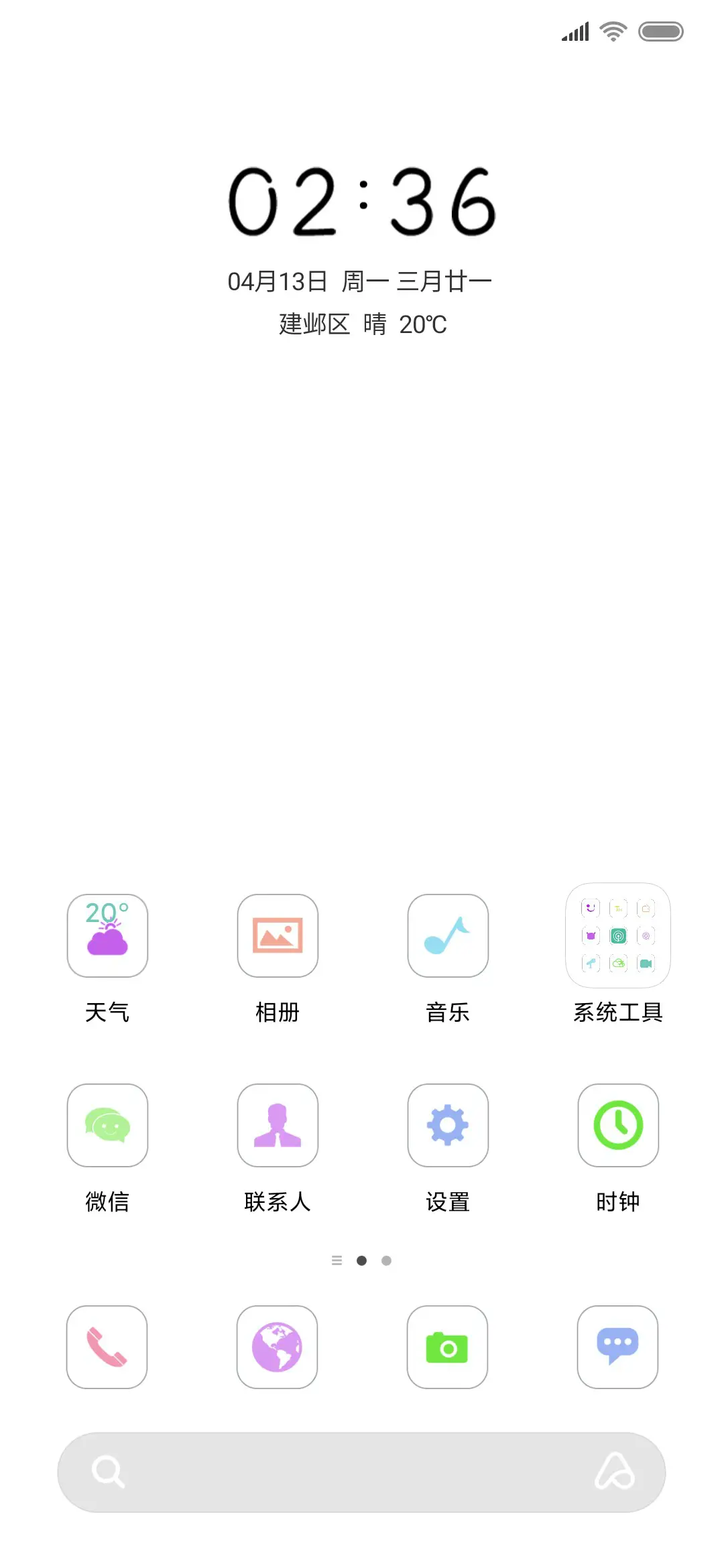This screenshot has width=724, height=1568.
Task: Tap the 建邺区 晴 20℃ weather text
Action: pos(362,324)
